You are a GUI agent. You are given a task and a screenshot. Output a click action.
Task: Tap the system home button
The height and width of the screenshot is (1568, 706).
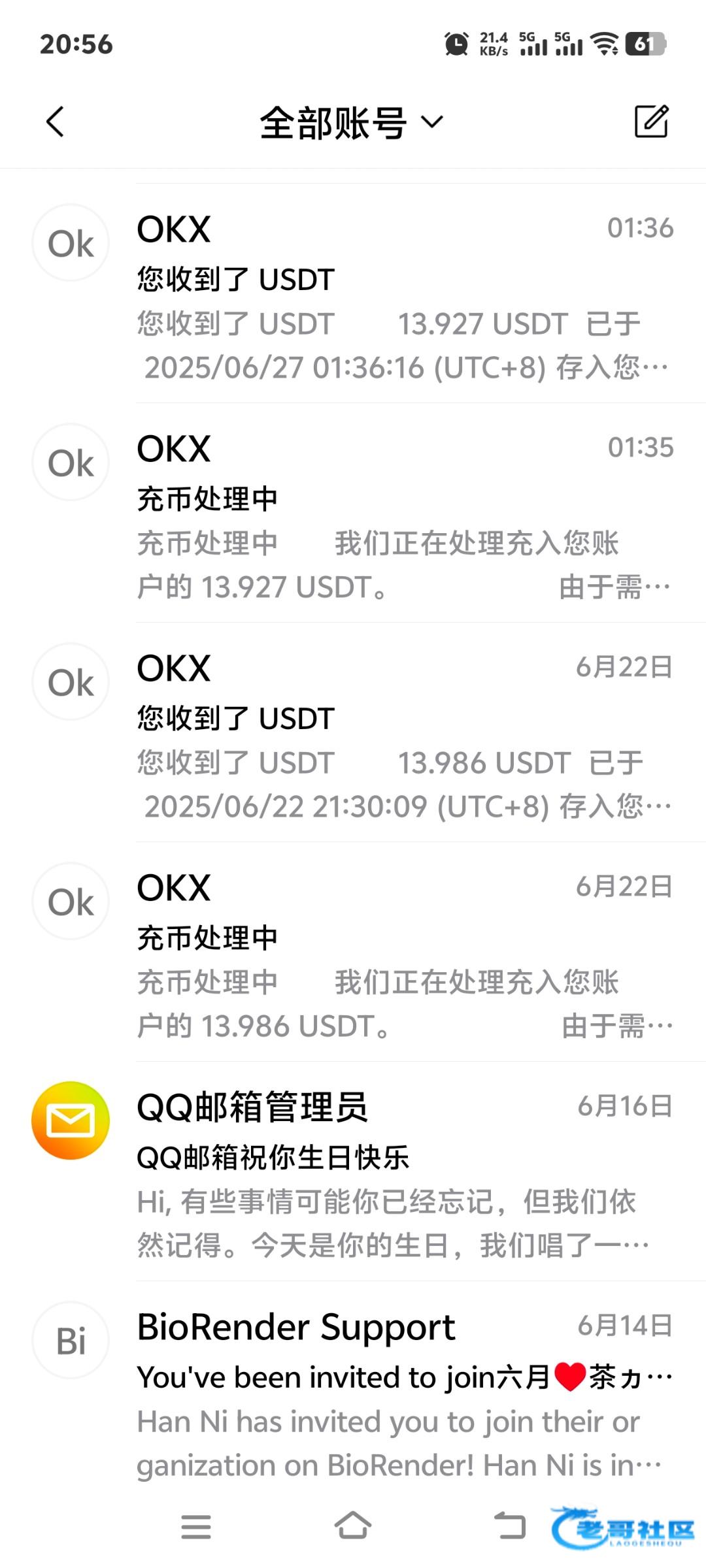[353, 1527]
